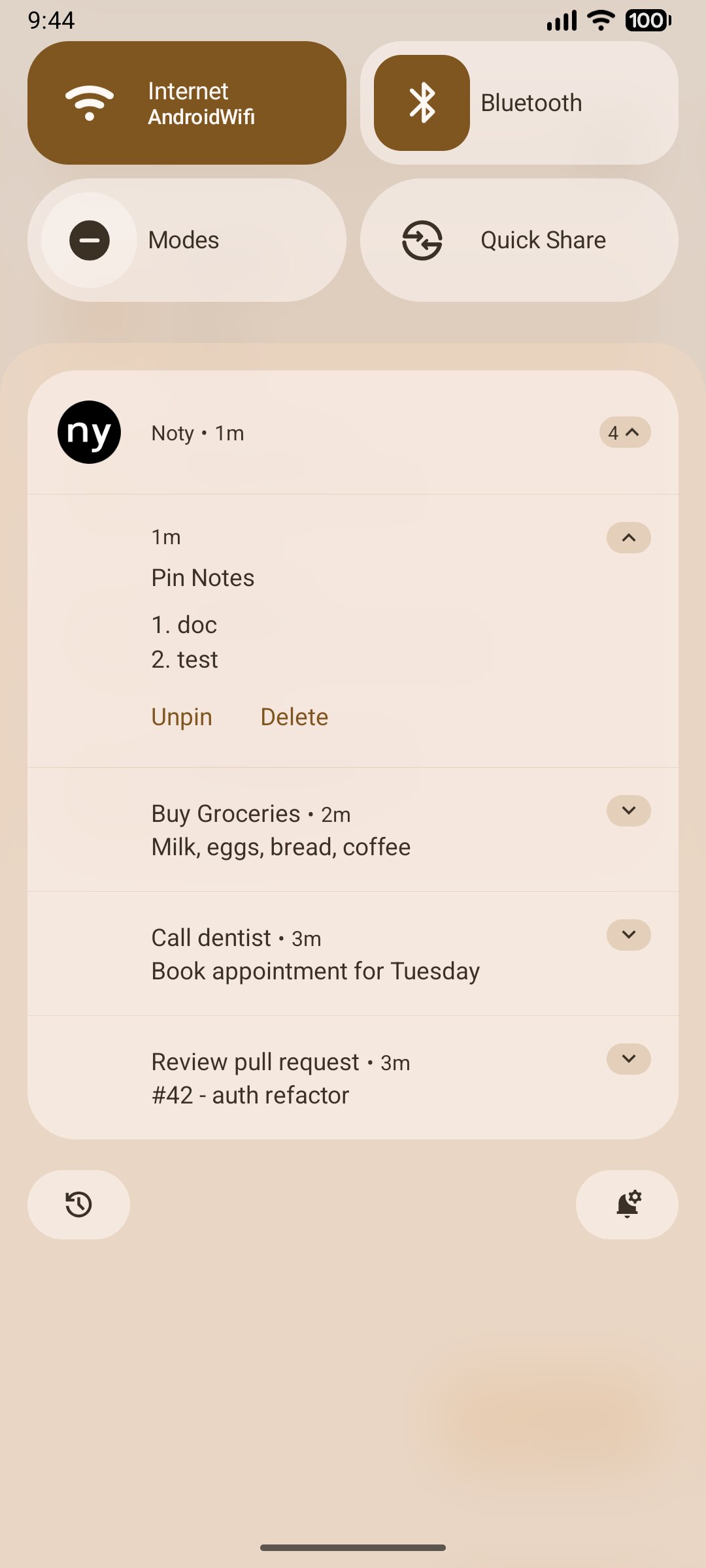Open the Quick Share tile
Image resolution: width=706 pixels, height=1568 pixels.
coord(519,240)
